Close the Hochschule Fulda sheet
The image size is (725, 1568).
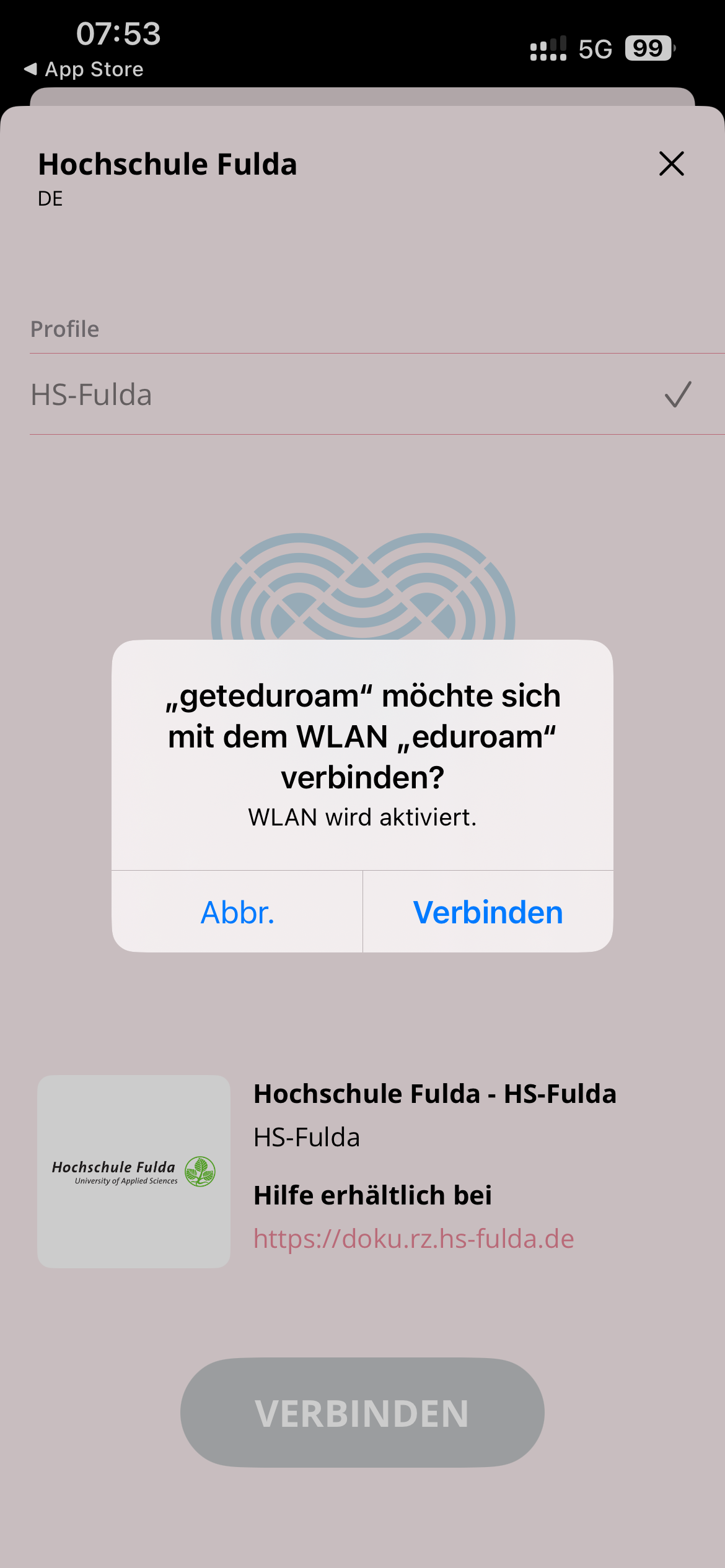671,164
